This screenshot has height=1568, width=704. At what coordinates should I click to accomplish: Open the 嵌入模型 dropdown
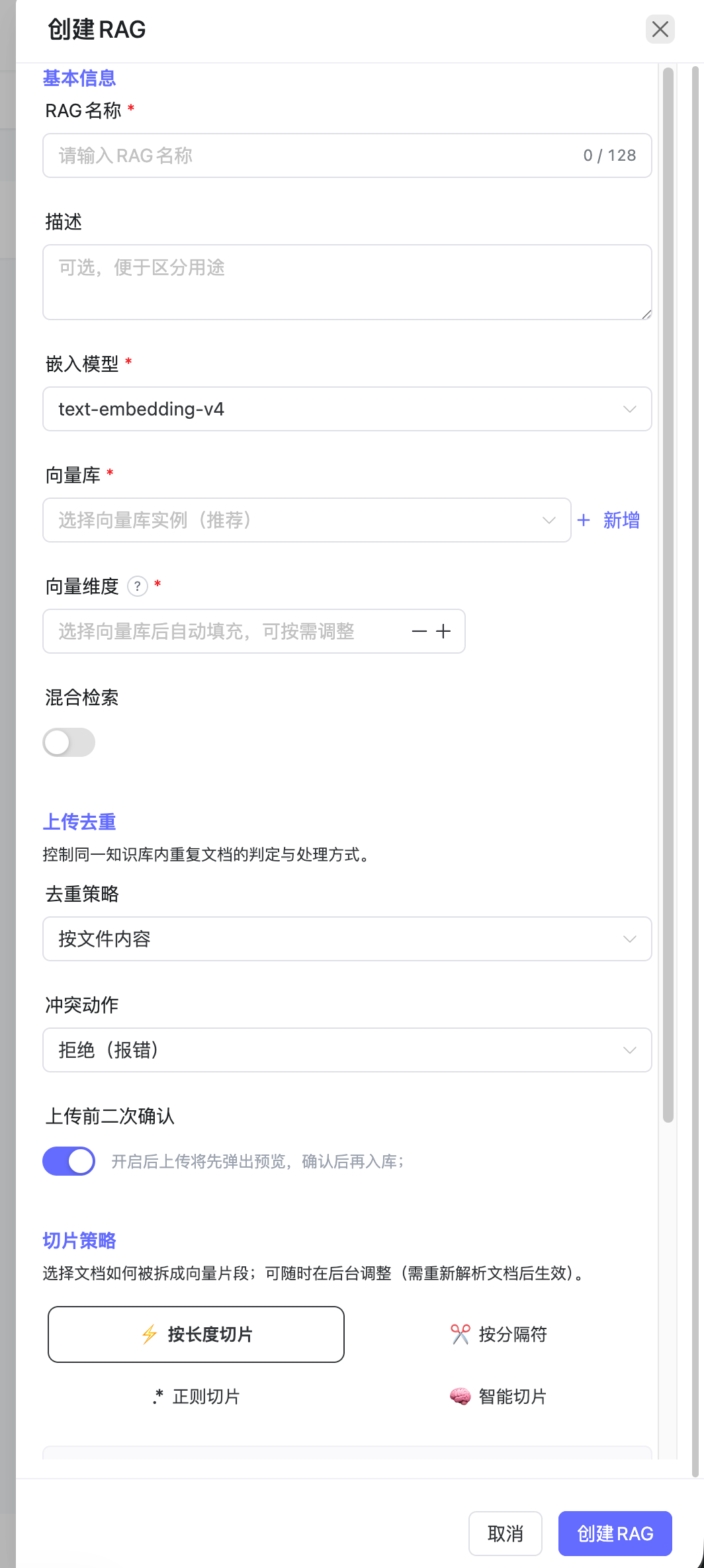point(347,409)
